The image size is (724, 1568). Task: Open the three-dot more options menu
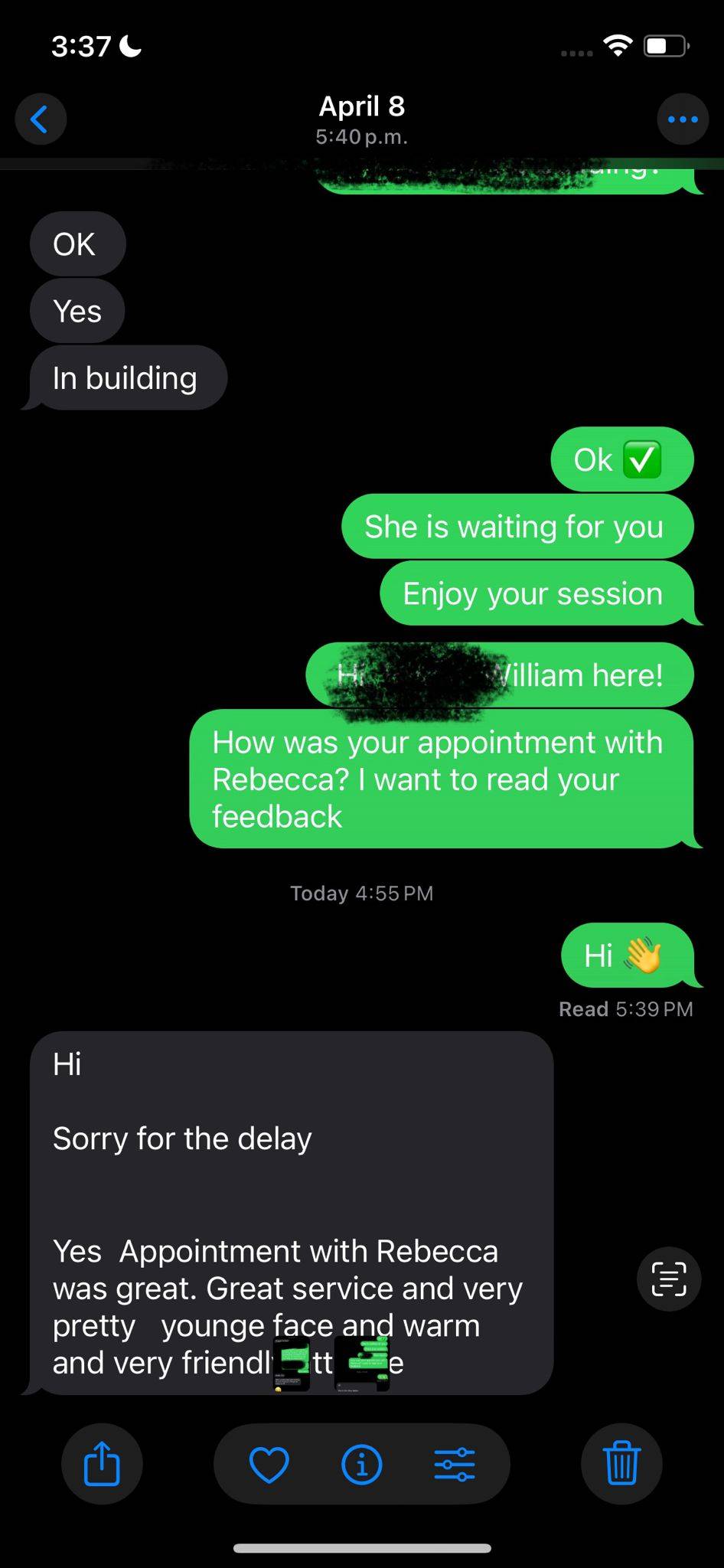[x=683, y=119]
